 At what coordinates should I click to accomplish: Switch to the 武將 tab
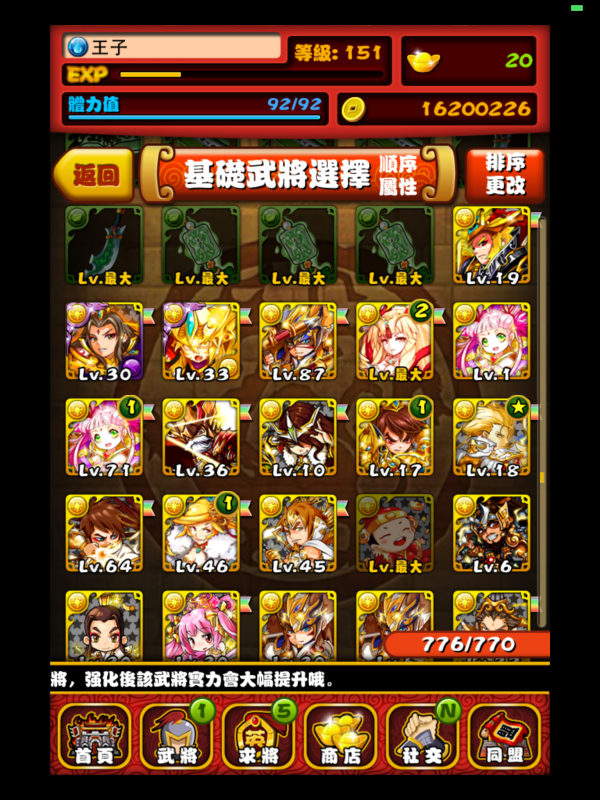click(x=177, y=736)
